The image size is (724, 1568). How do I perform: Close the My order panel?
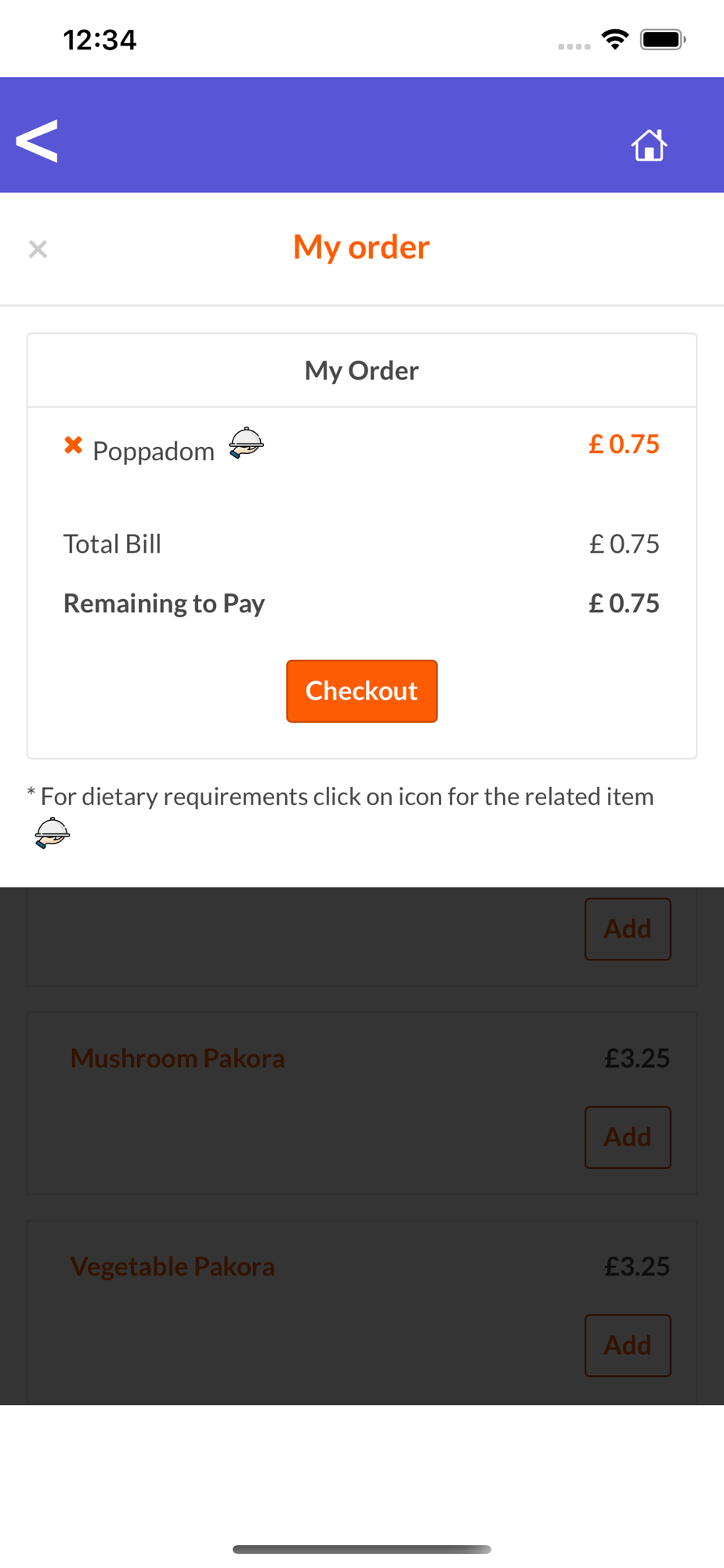coord(38,249)
